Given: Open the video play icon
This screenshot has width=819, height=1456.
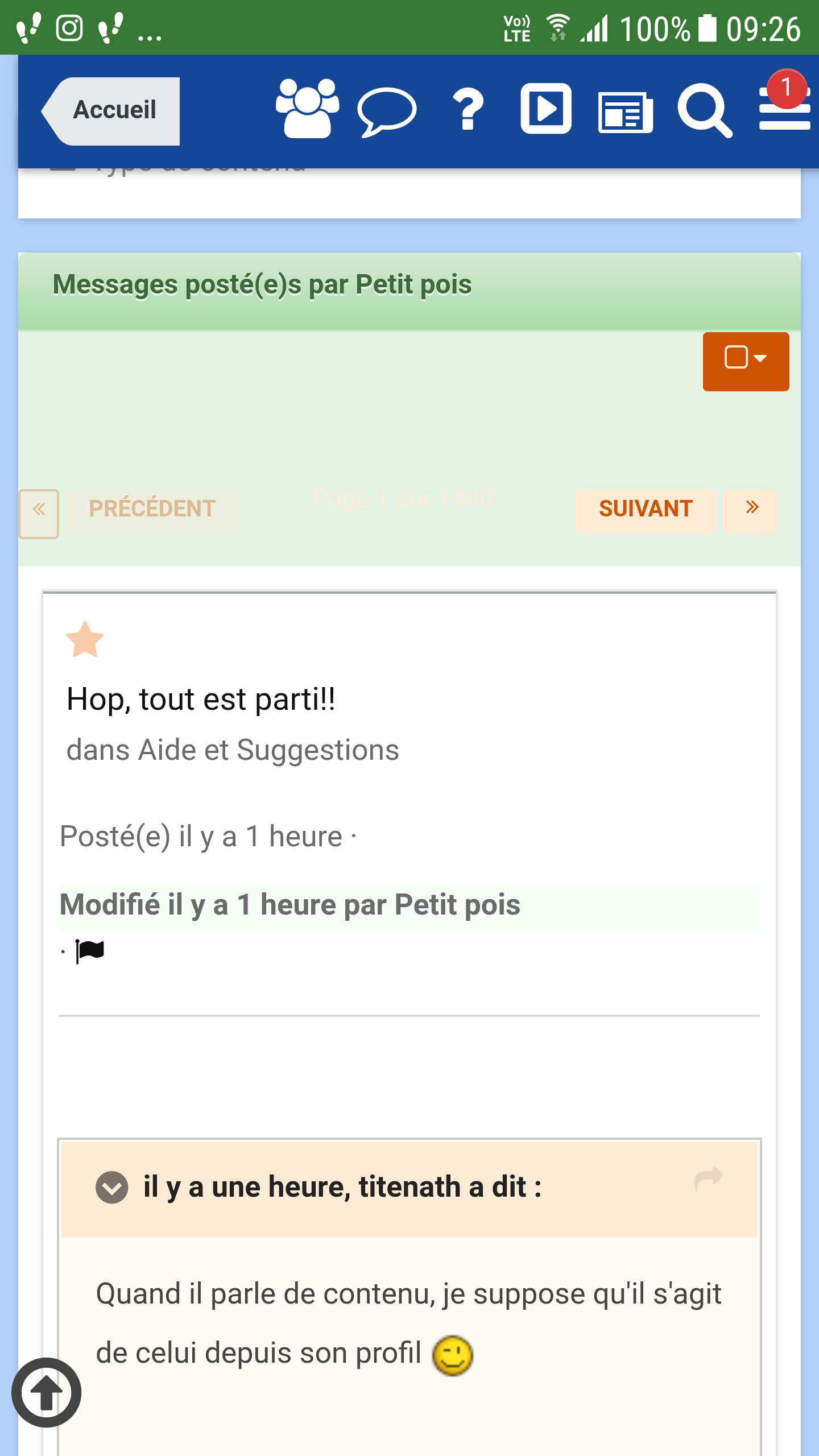Looking at the screenshot, I should coord(546,108).
